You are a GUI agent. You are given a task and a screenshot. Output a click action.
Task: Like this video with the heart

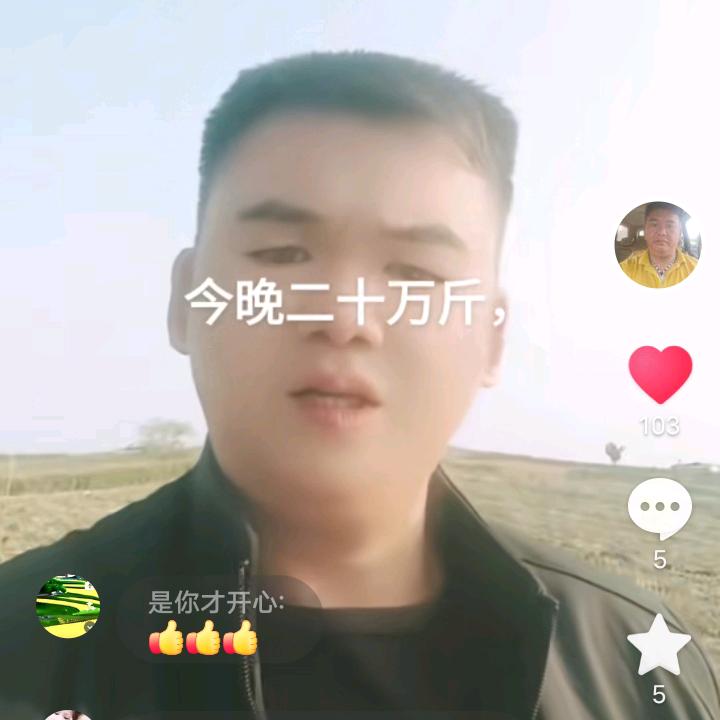click(660, 374)
